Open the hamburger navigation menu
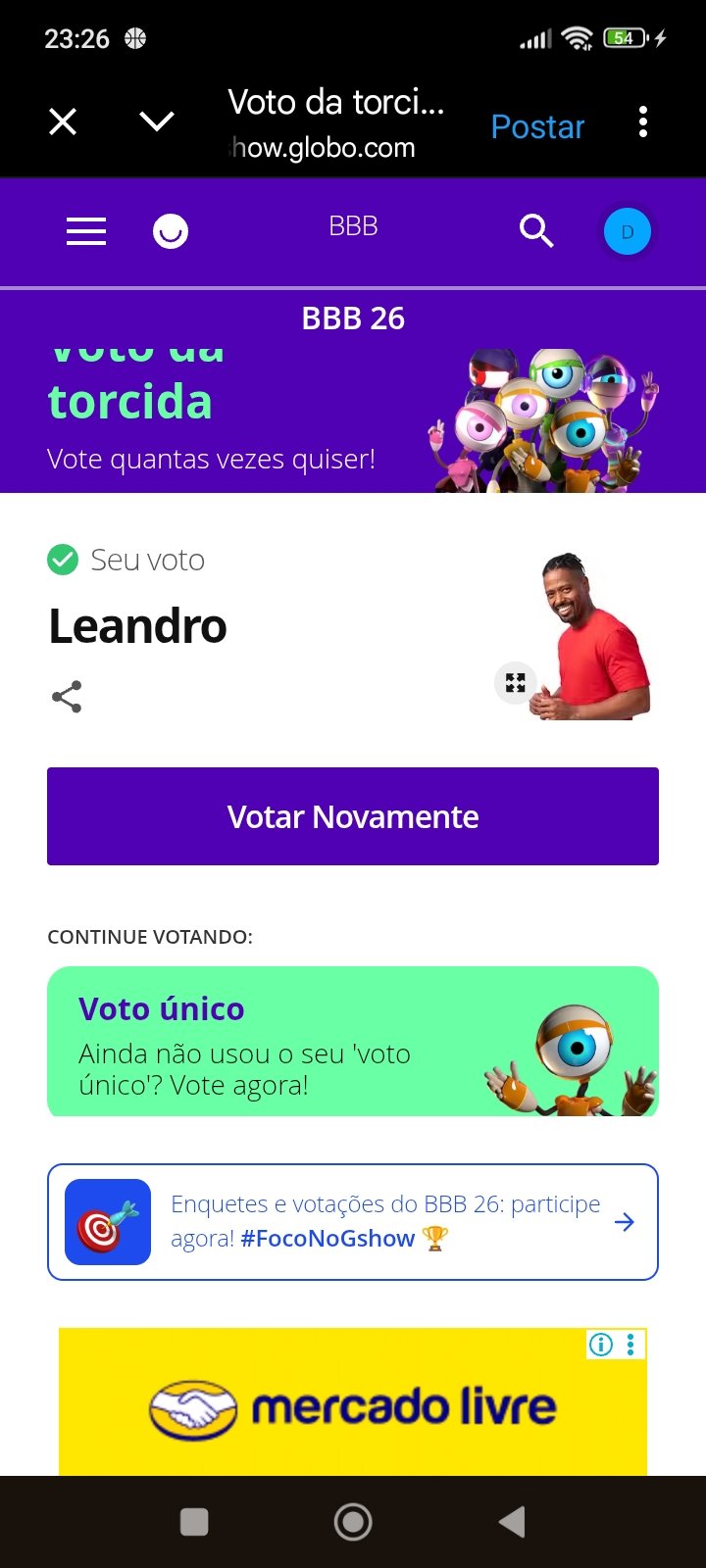 click(x=86, y=231)
